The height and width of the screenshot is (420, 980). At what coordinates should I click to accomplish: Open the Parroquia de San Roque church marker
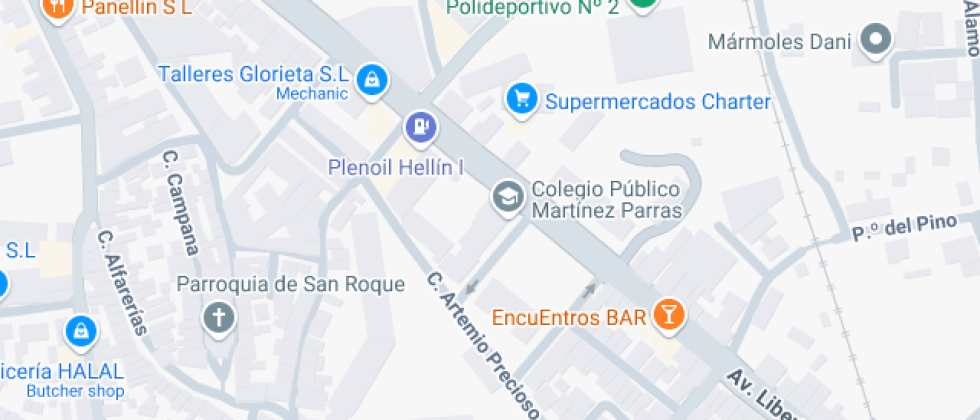tap(219, 319)
